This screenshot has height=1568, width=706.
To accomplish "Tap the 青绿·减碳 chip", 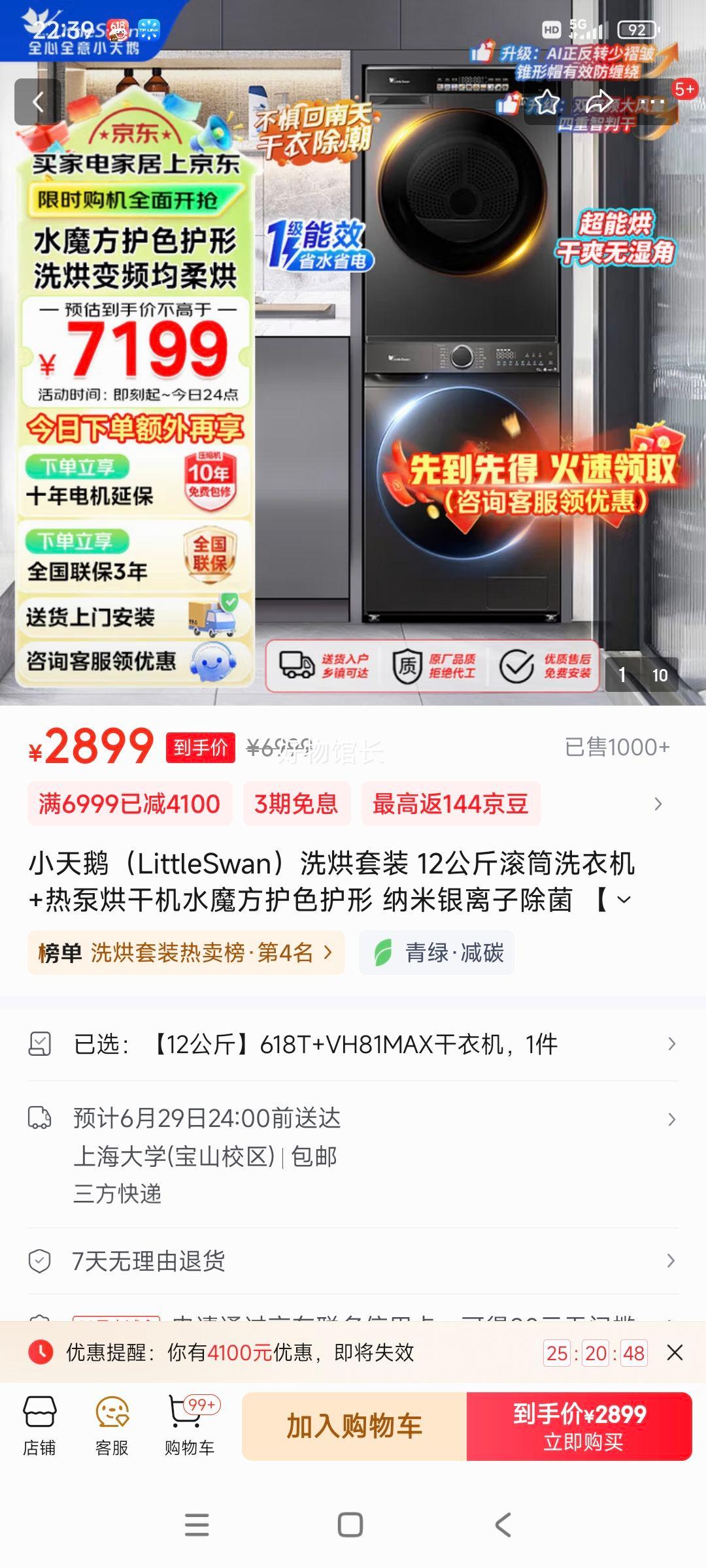I will [437, 953].
